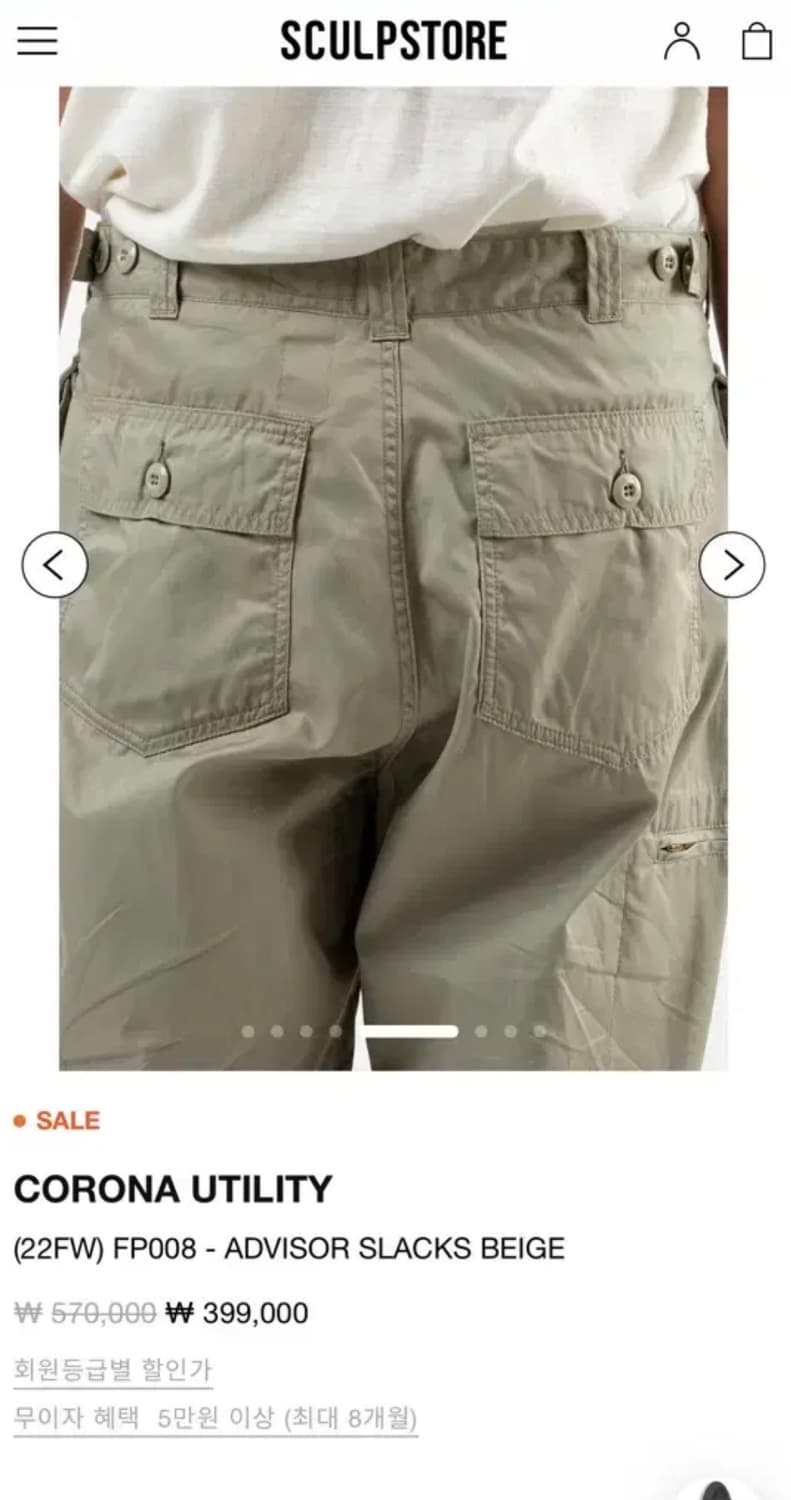Open the CORONA UTILITY brand page
This screenshot has height=1500, width=791.
(x=172, y=1190)
